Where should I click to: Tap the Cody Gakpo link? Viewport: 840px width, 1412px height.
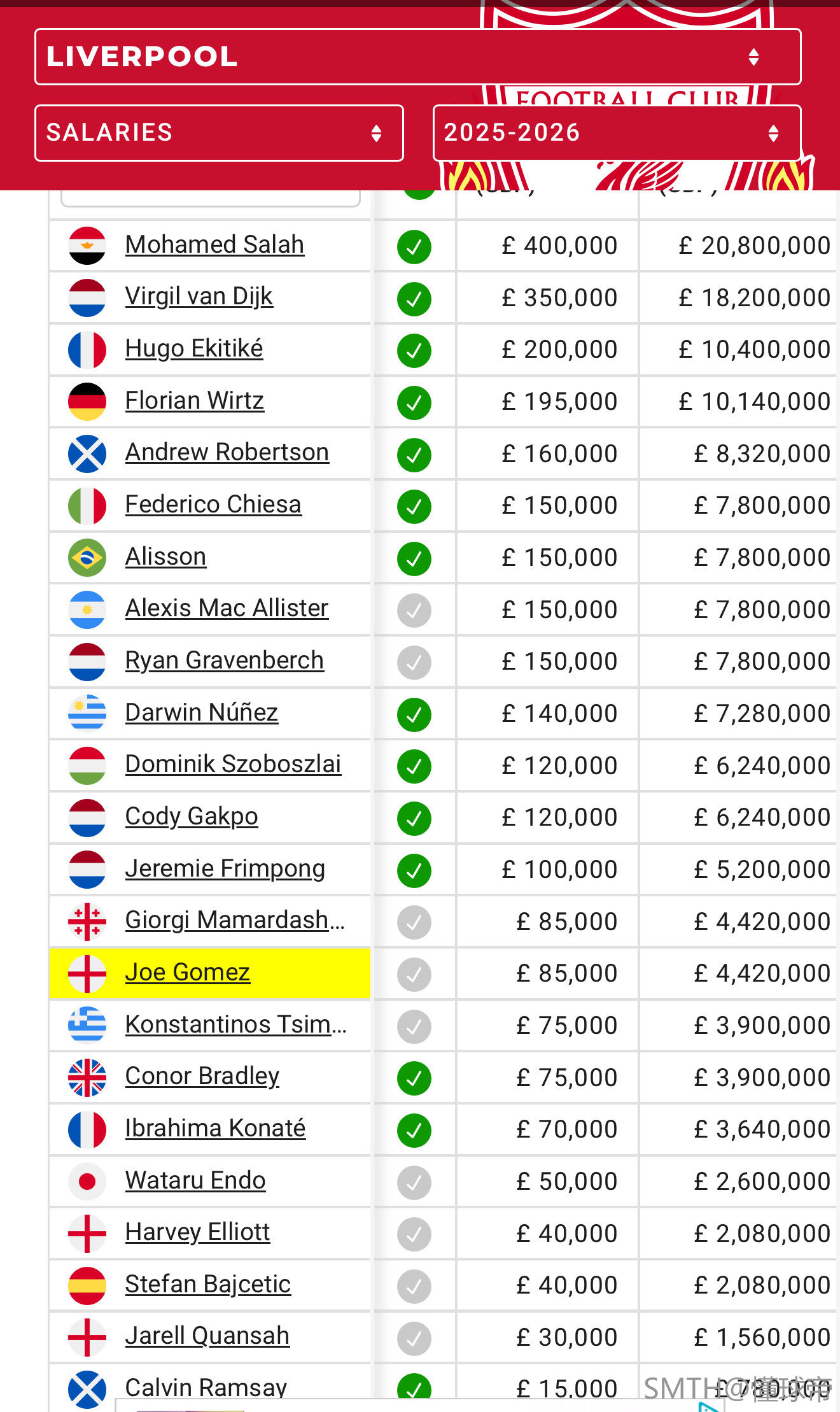191,817
